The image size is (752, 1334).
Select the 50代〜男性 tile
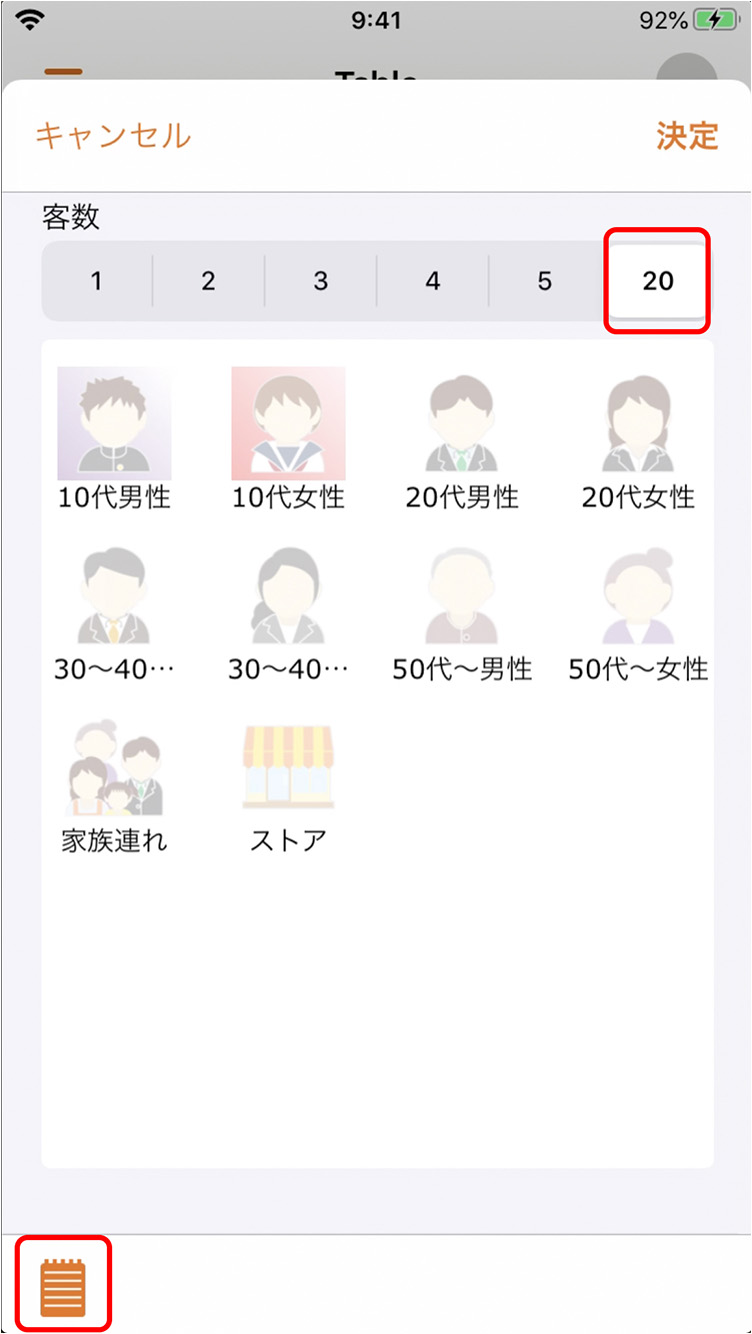(x=462, y=612)
